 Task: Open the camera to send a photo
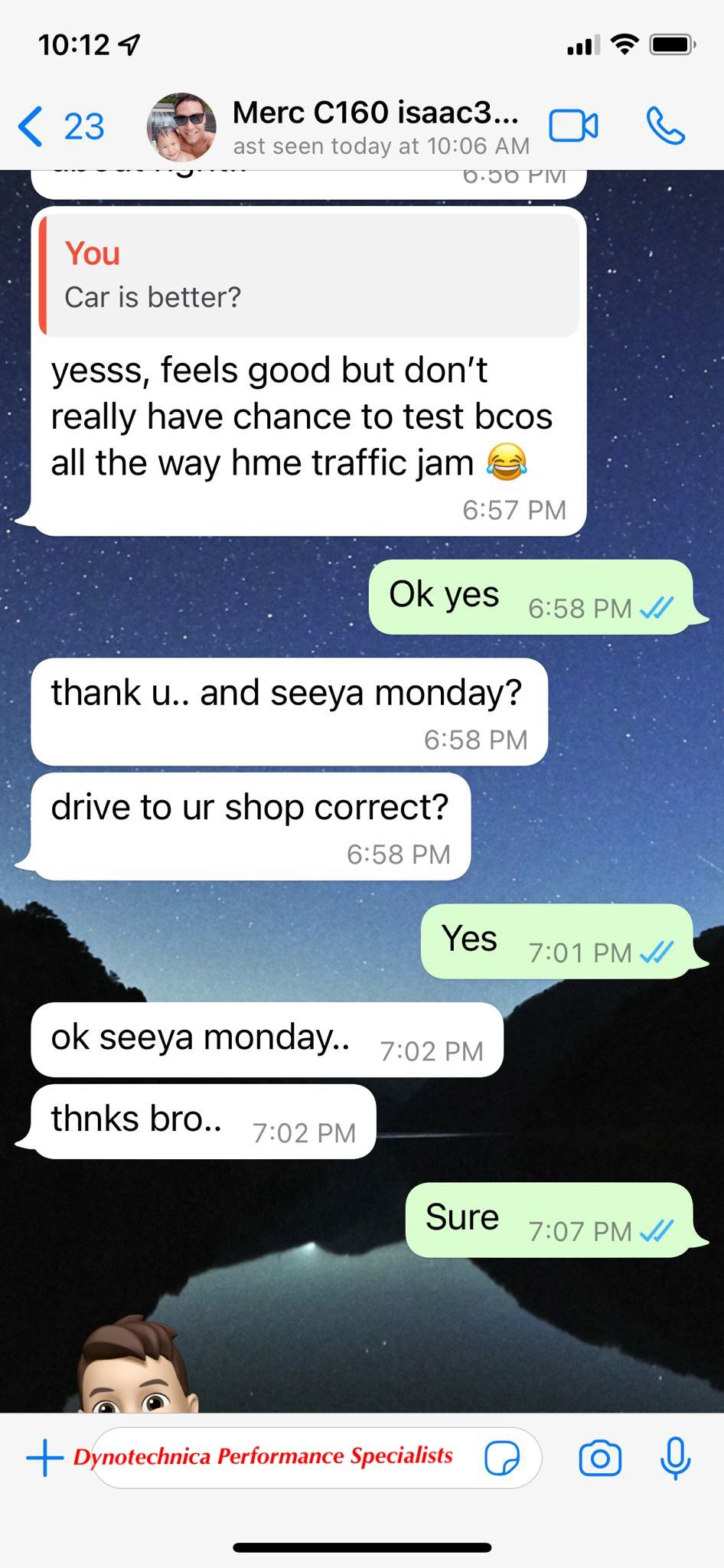click(600, 1458)
